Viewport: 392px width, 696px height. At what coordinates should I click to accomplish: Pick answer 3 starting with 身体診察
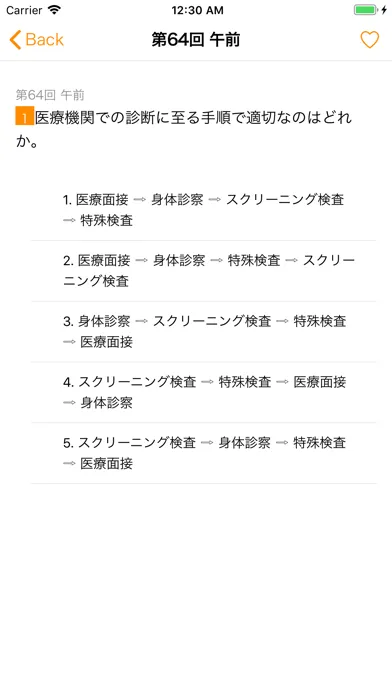203,332
